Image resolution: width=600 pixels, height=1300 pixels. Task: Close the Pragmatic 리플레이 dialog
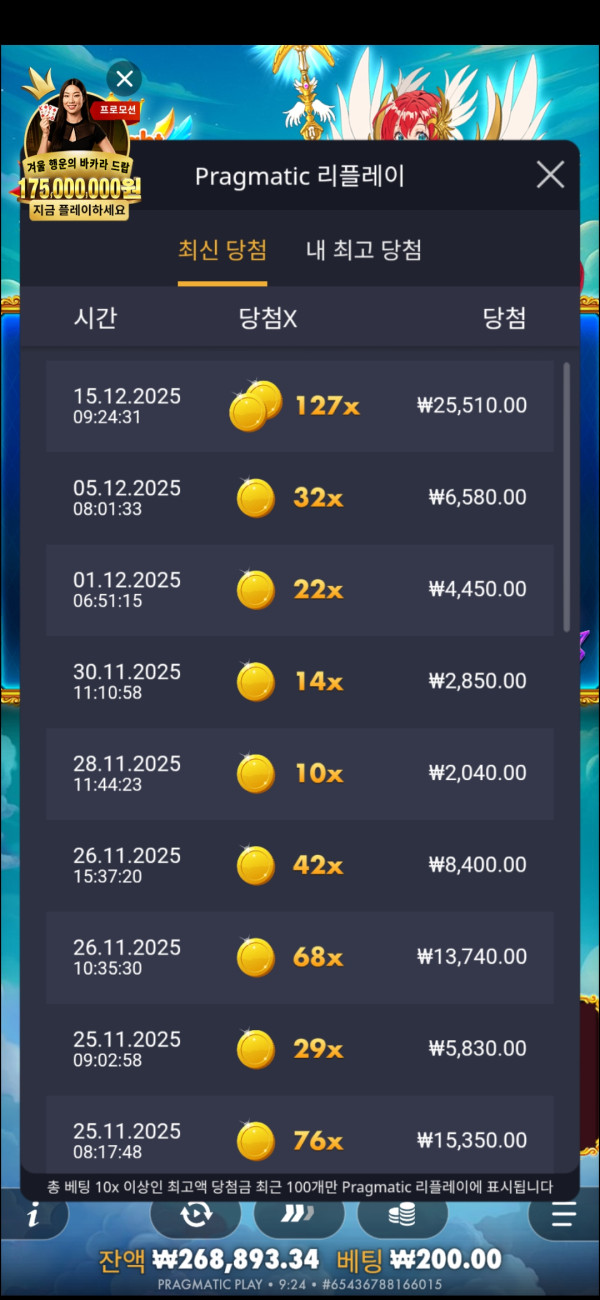pos(551,175)
